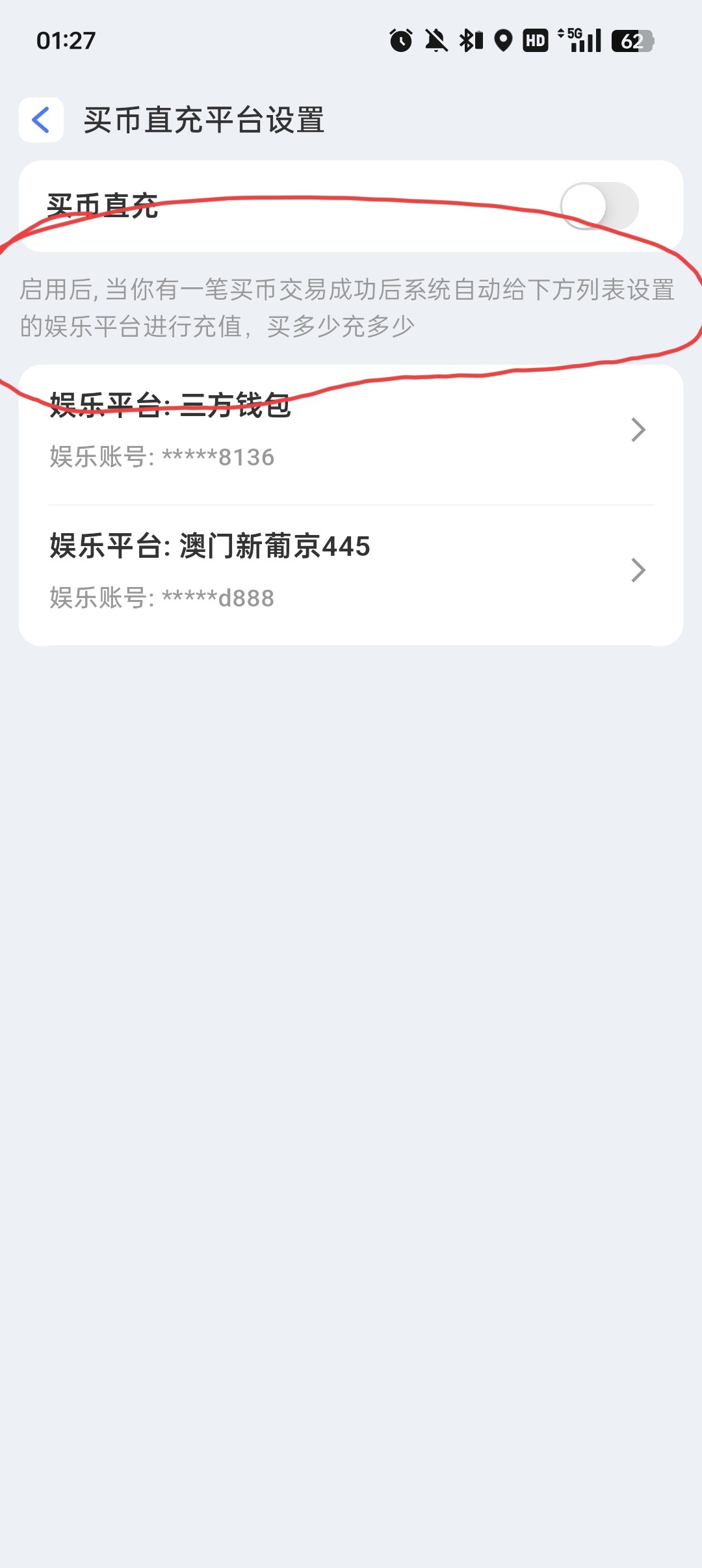
Task: Go back using the blue arrow
Action: click(41, 120)
